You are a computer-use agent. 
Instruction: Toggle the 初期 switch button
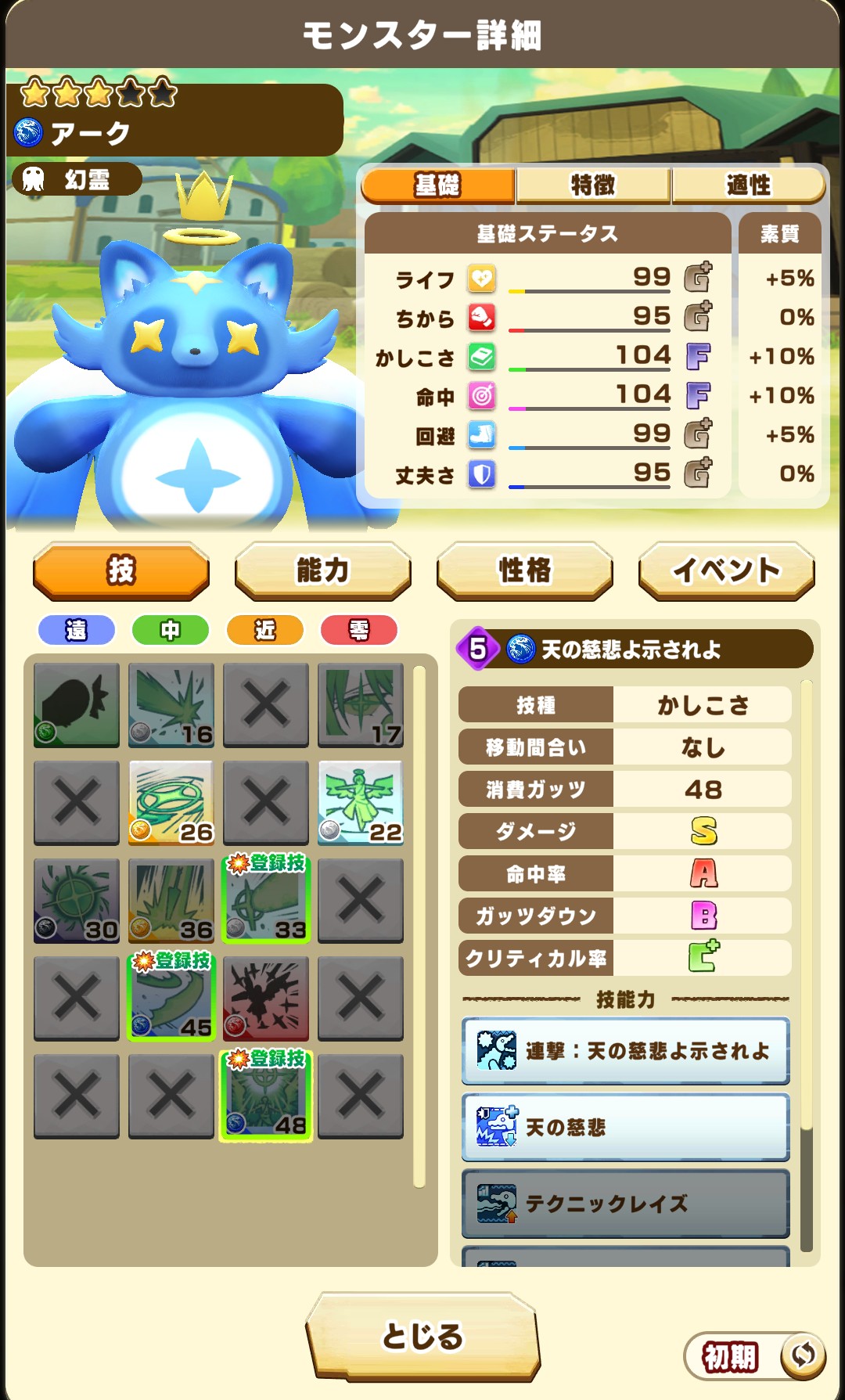754,1356
